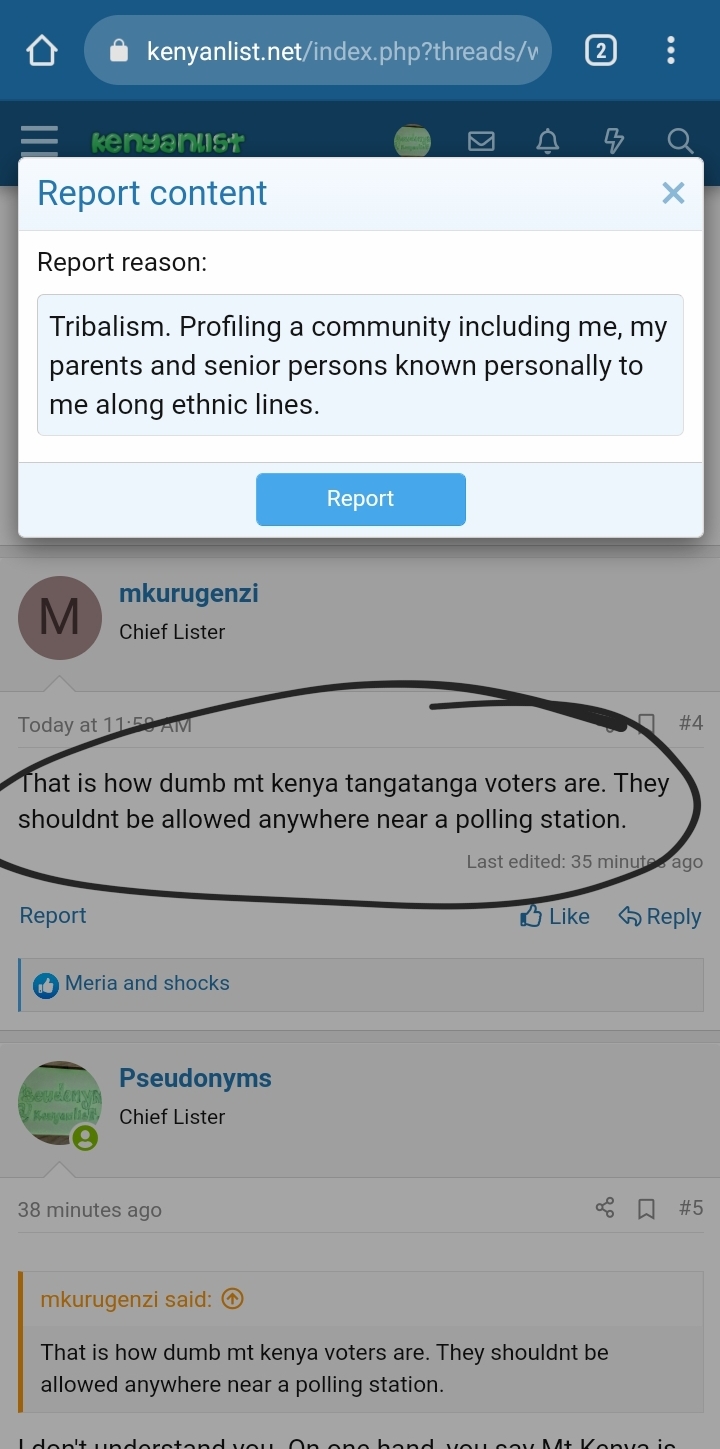This screenshot has height=1449, width=720.
Task: Open the browser tab switcher
Action: [600, 50]
